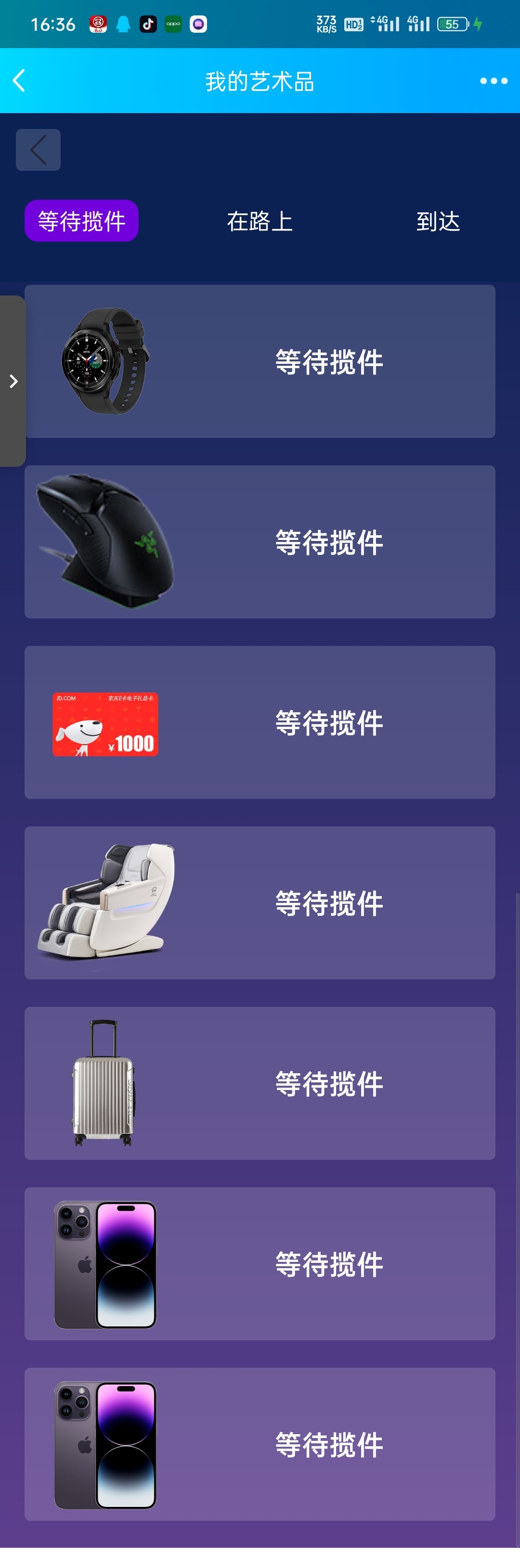View the JD ¥1000 gift card item
Viewport: 520px width, 1568px height.
coord(260,722)
